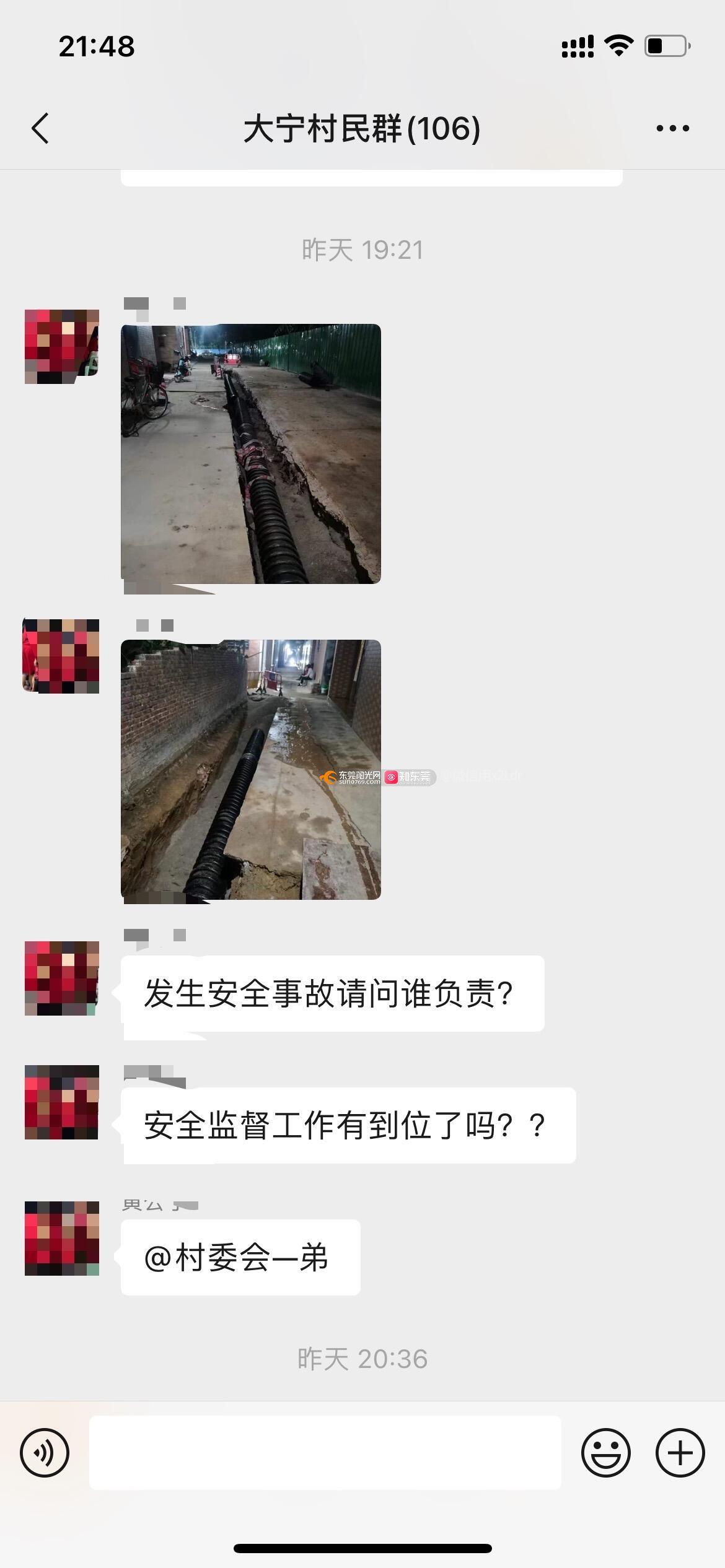Open the photo of the trench beside the brick wall
The image size is (725, 1568).
[250, 769]
